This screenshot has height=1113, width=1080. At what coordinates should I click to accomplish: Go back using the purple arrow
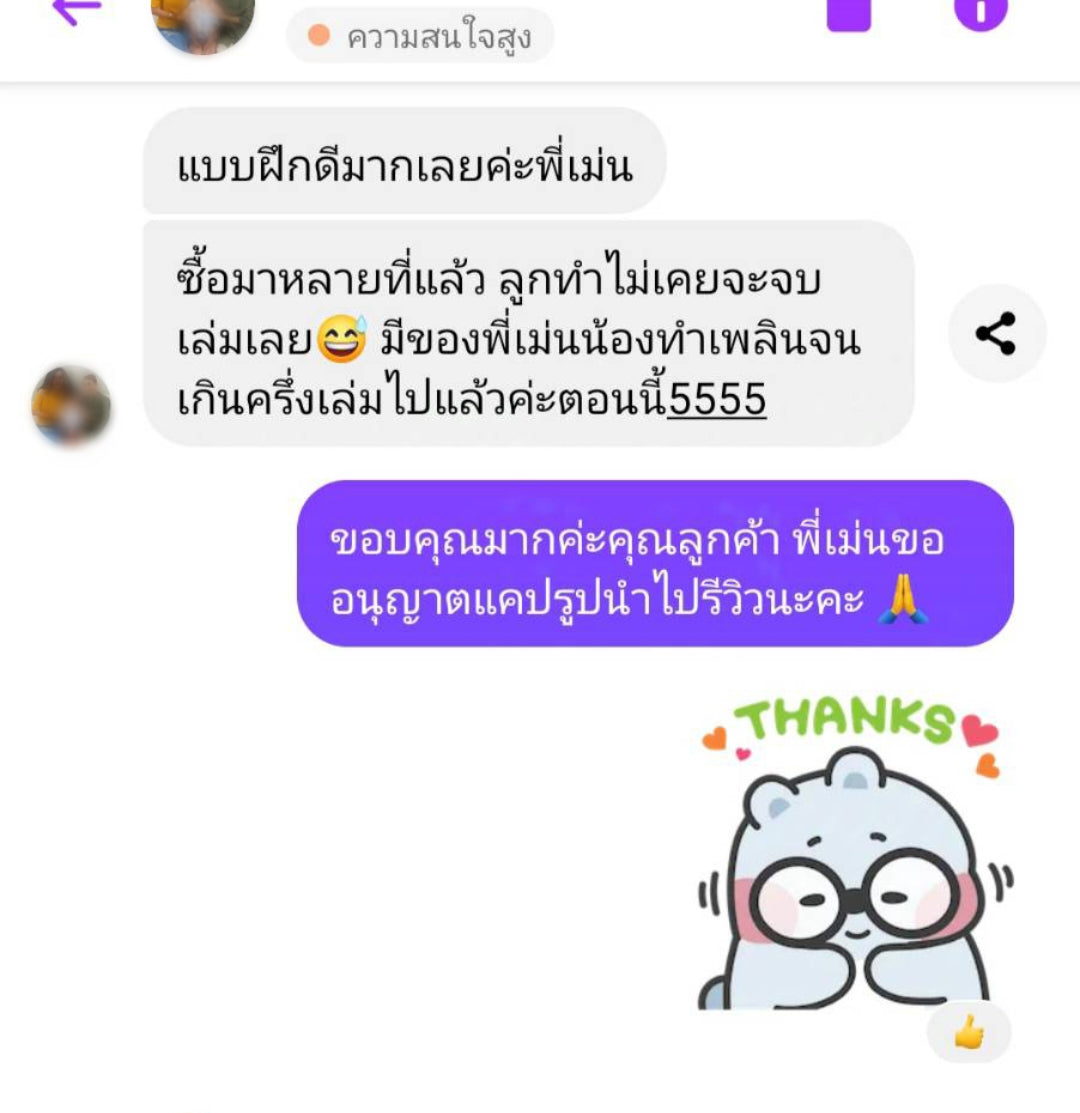tap(78, 10)
